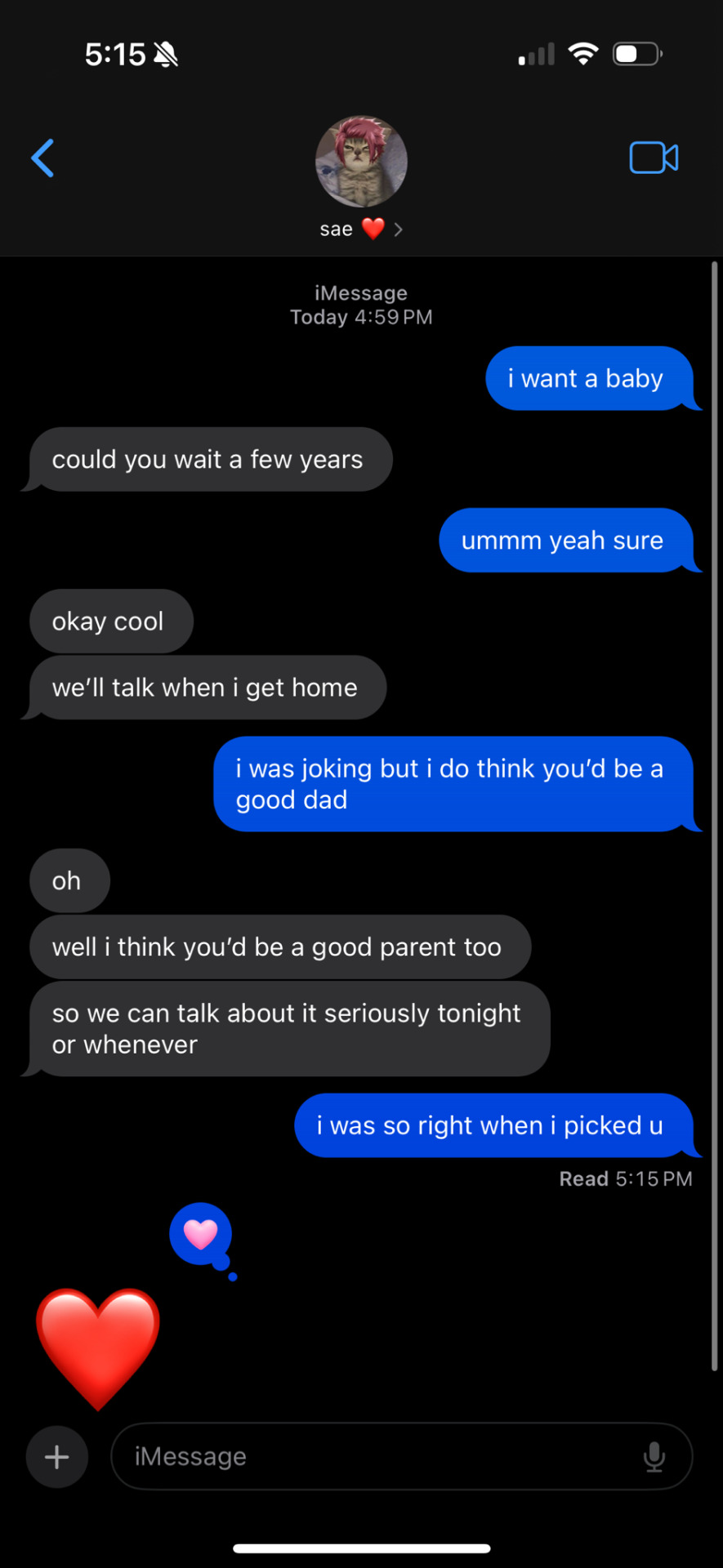Record an audio message with microphone

coord(654,1457)
